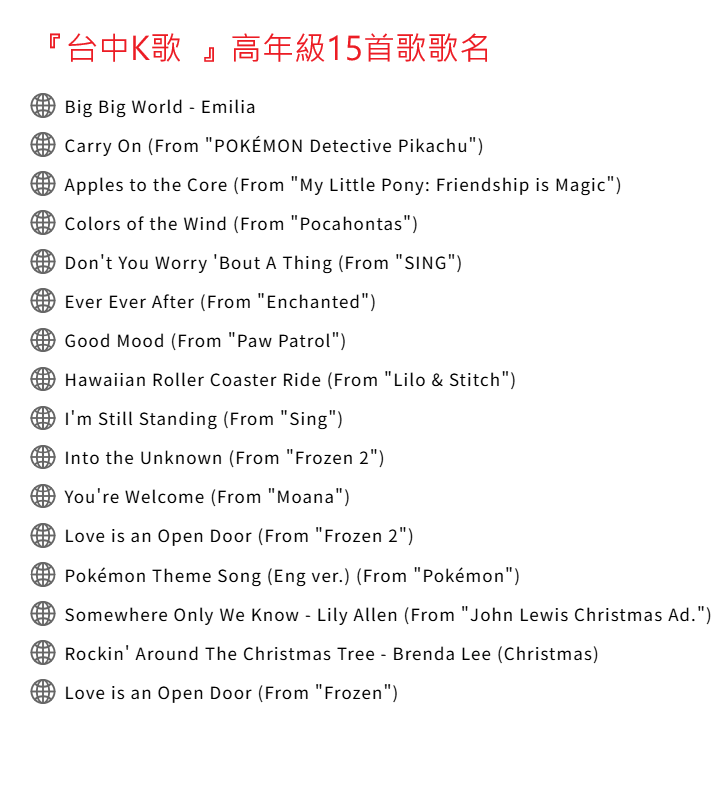
Task: Tap Don't You Worry 'Bout A Thing
Action: [x=263, y=263]
